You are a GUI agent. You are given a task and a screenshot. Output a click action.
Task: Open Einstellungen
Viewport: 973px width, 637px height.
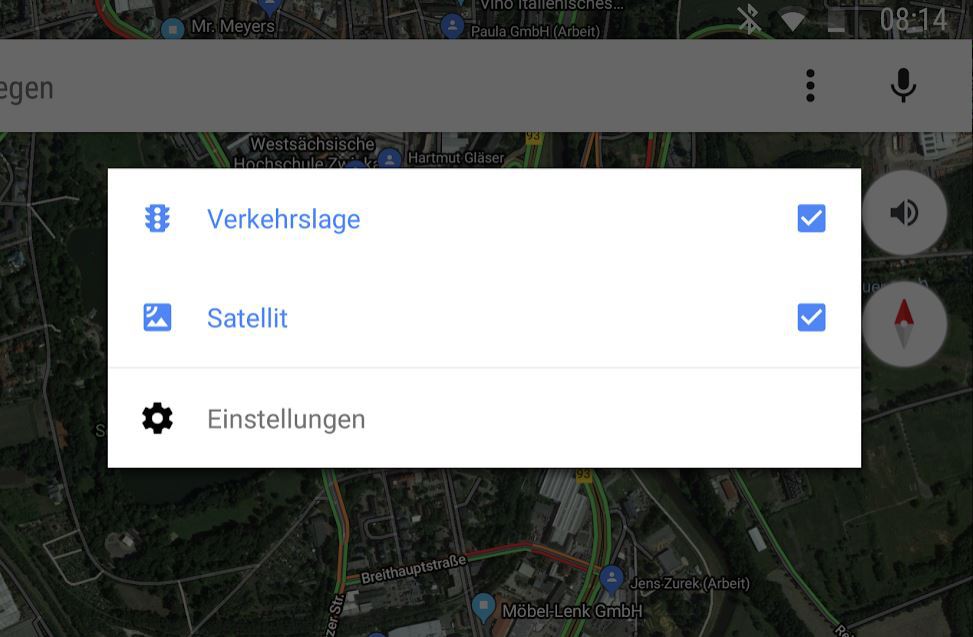[x=285, y=419]
